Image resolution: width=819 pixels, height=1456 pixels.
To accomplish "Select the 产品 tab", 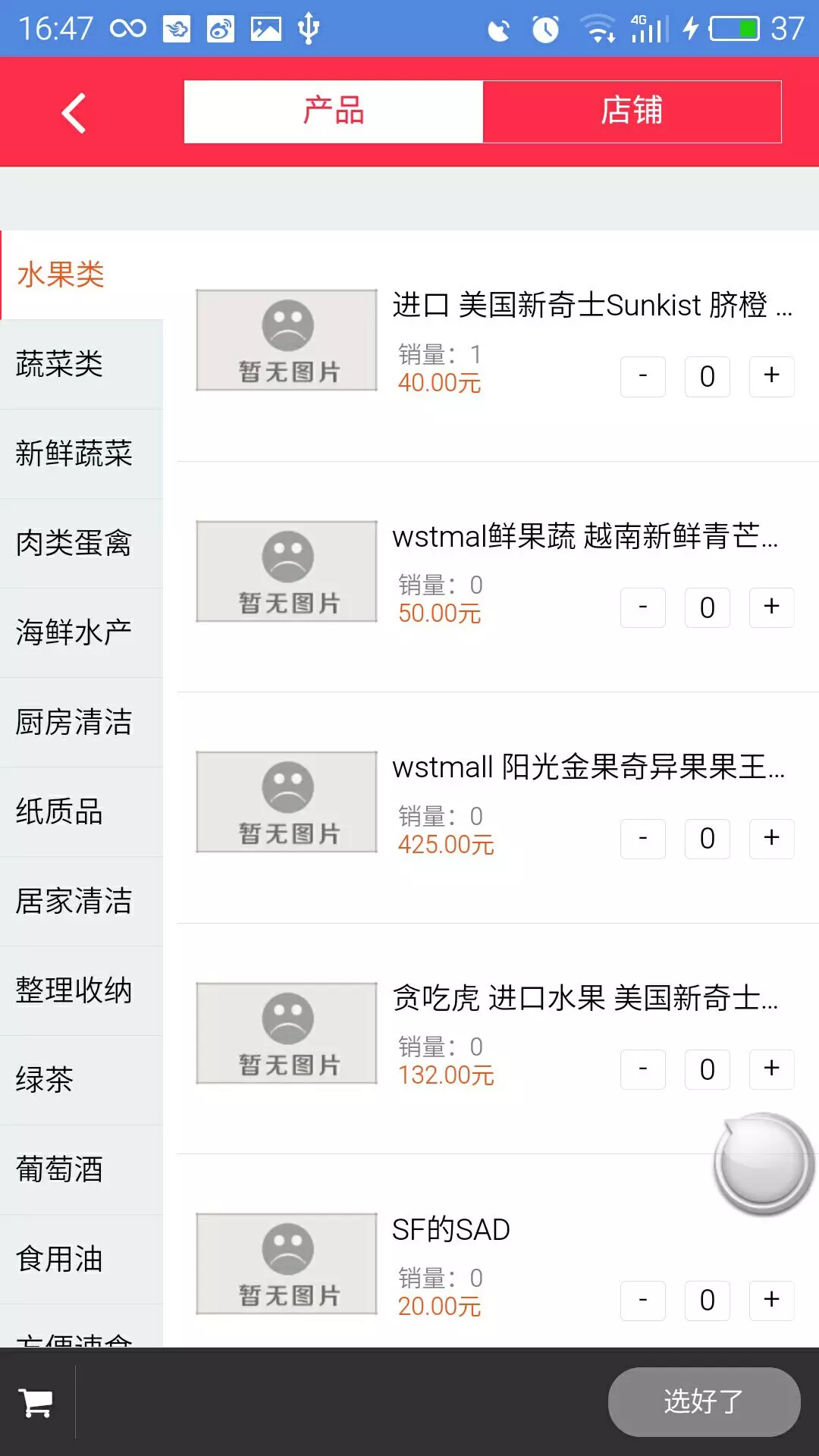I will pos(334,111).
